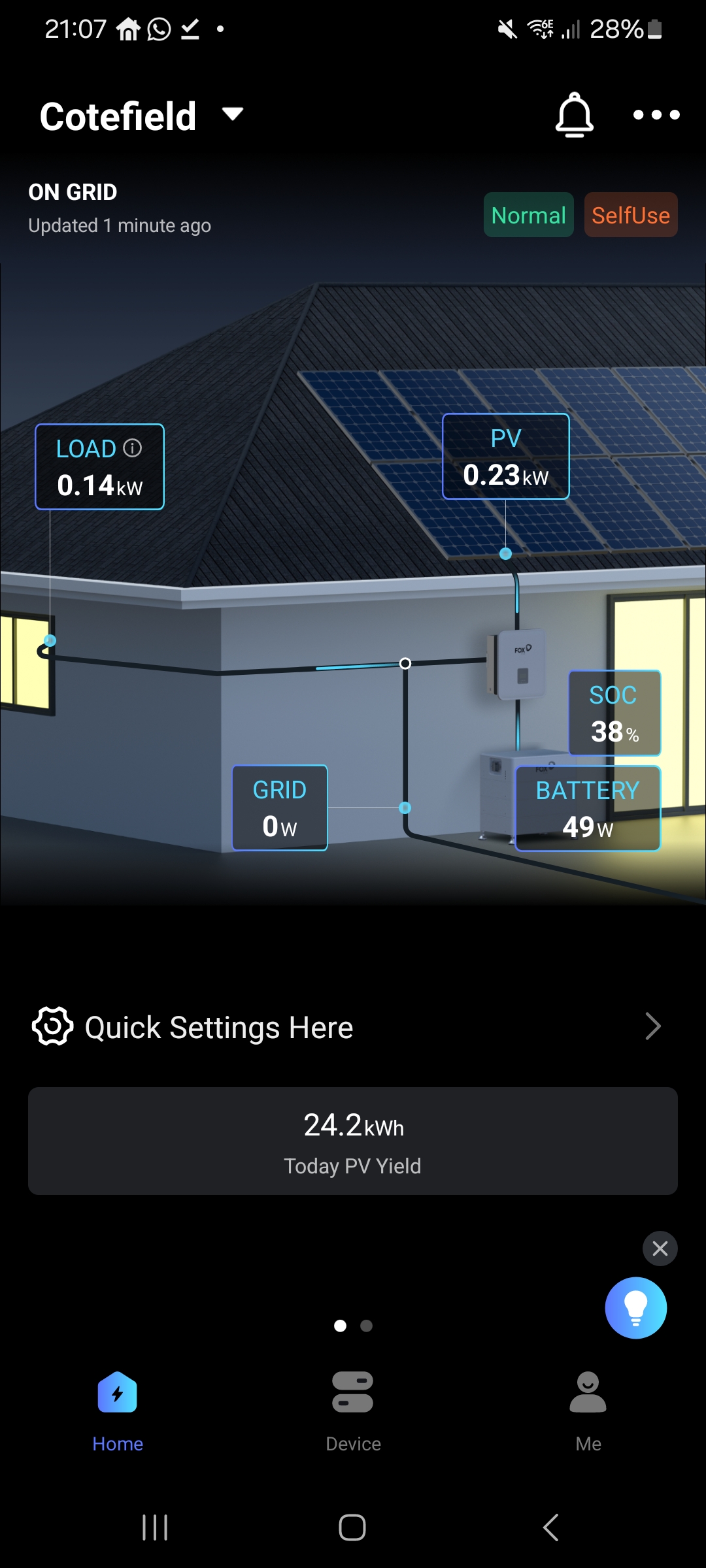Open the PV power details

(x=505, y=457)
